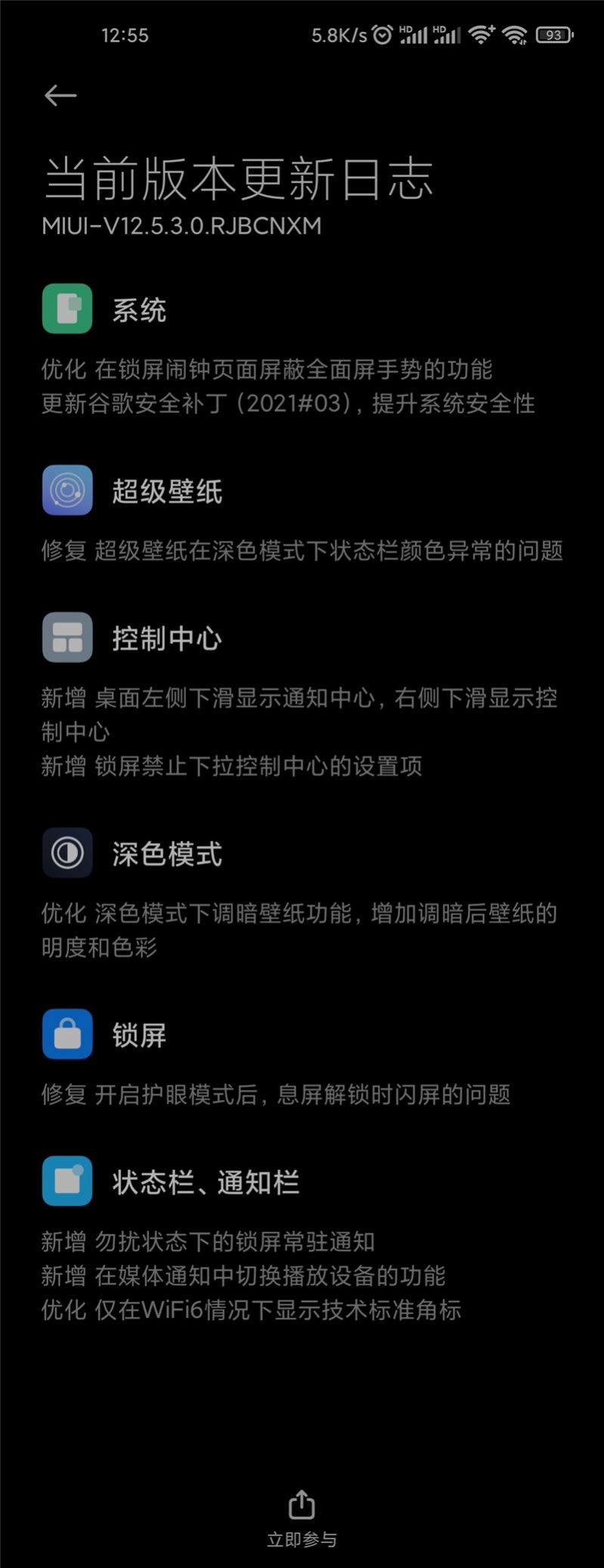Viewport: 604px width, 1568px height.
Task: Select the 控制中心 section heading text
Action: point(168,637)
